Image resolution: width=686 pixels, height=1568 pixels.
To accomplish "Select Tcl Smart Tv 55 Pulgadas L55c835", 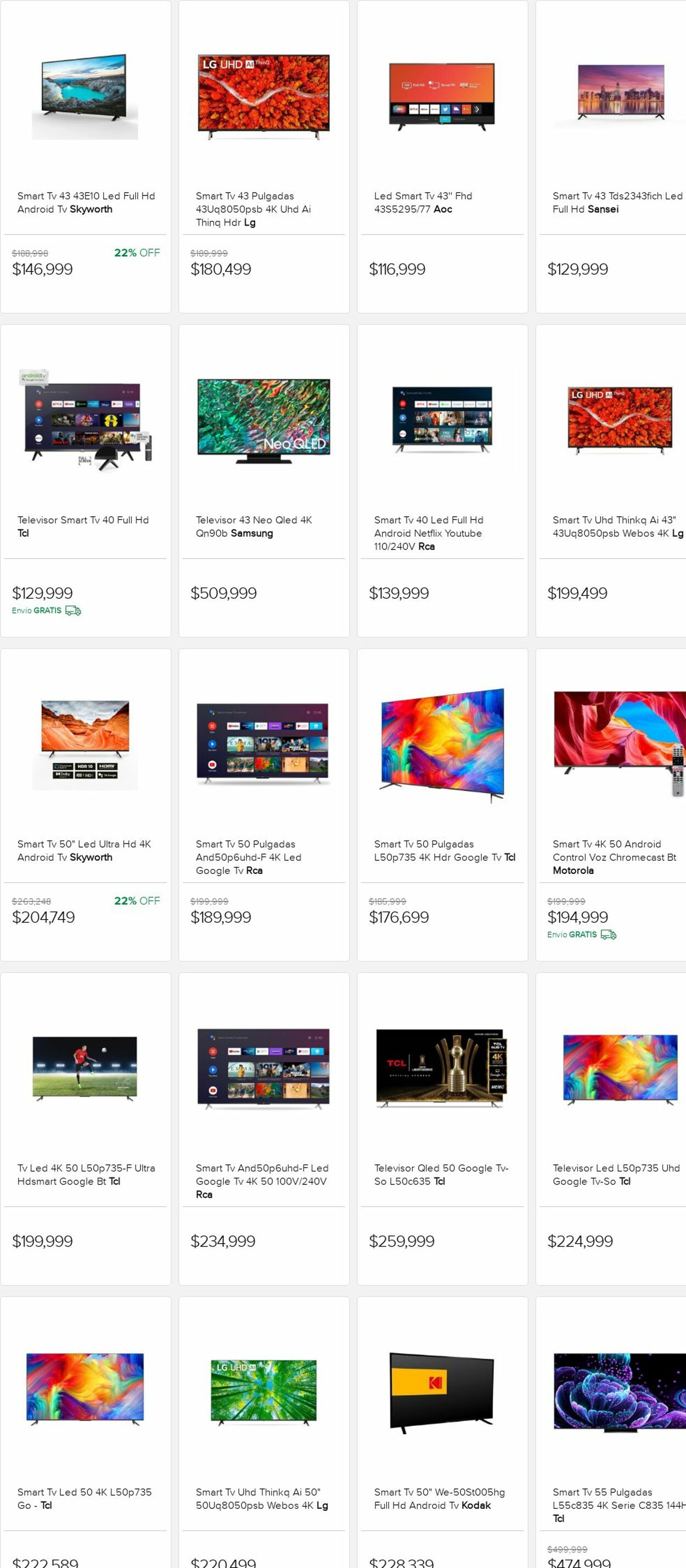I will [x=617, y=1504].
